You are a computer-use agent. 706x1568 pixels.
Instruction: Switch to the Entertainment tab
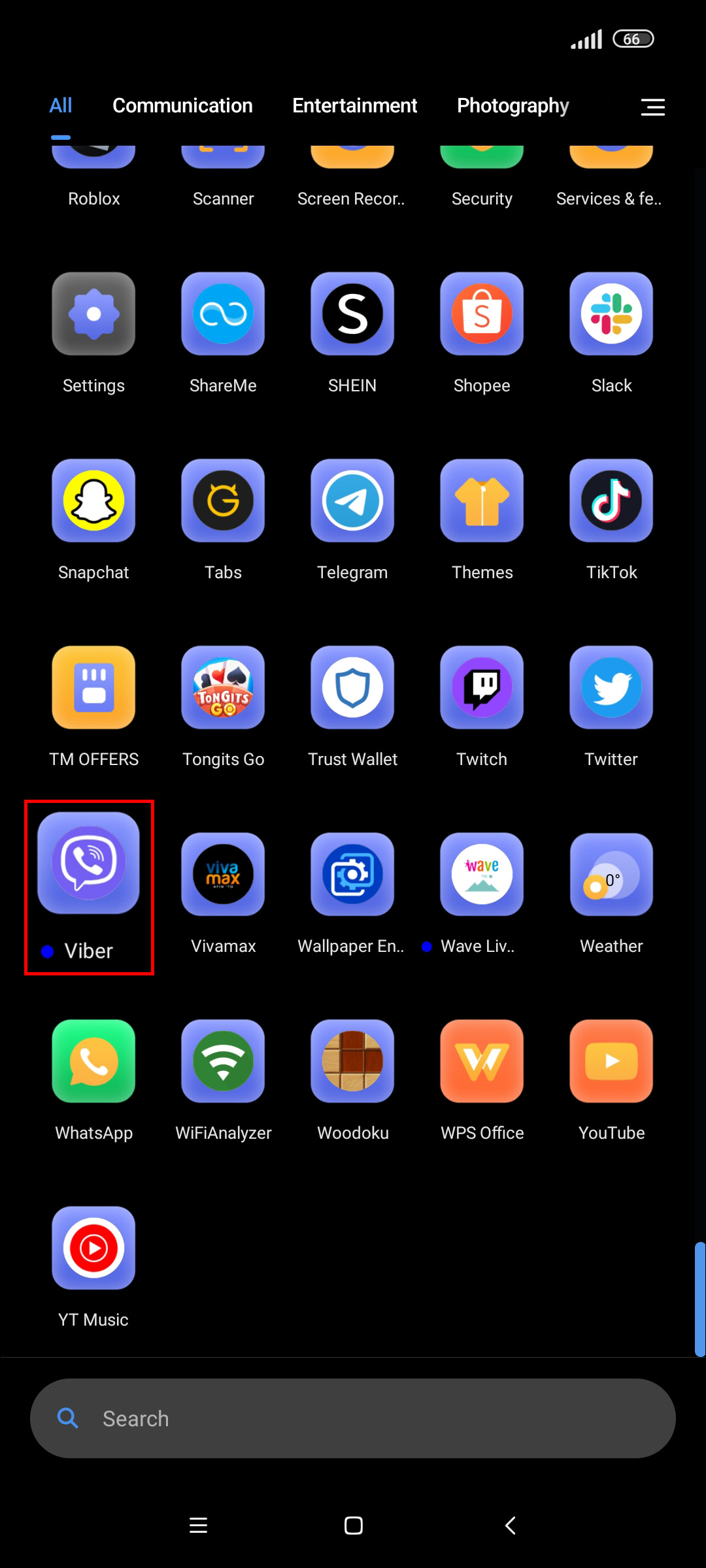tap(354, 105)
